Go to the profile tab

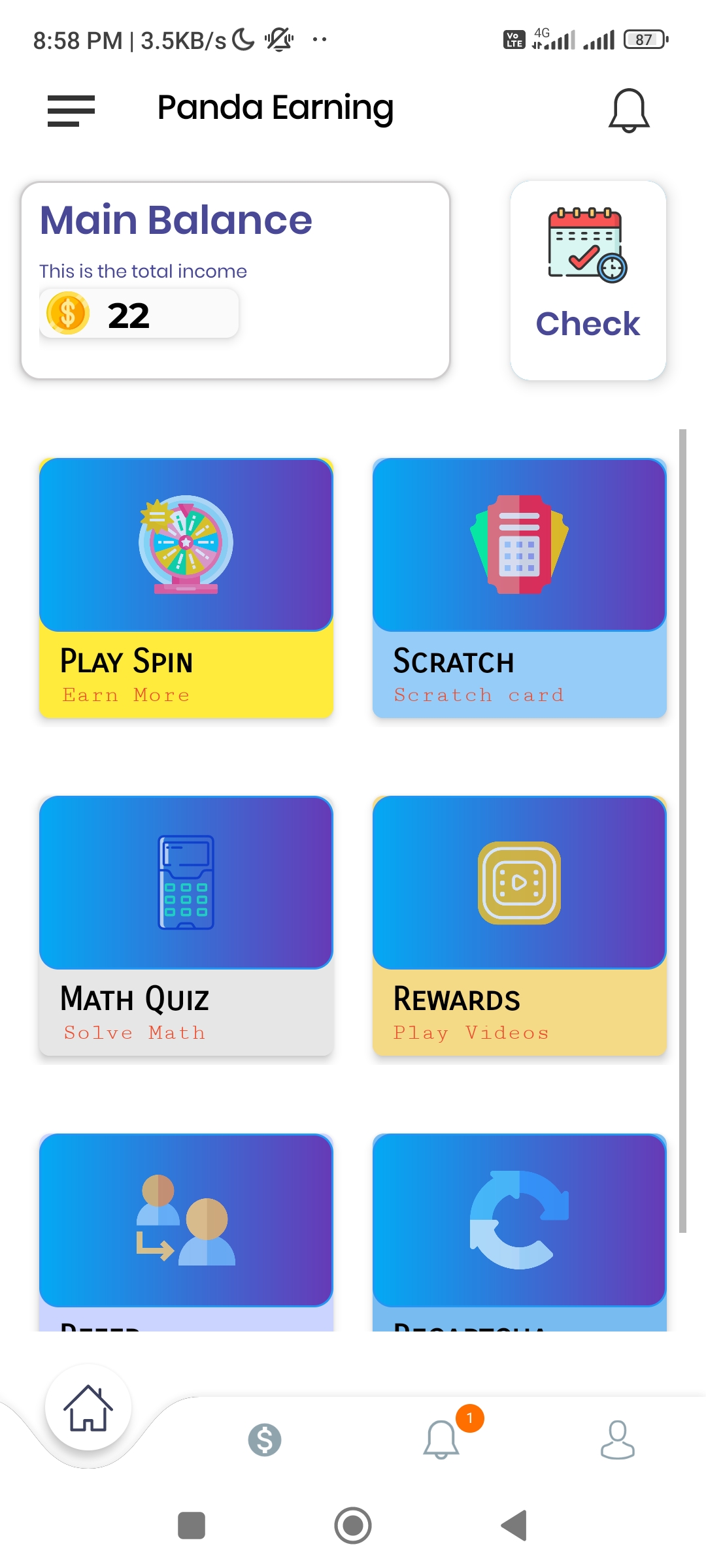(617, 1439)
